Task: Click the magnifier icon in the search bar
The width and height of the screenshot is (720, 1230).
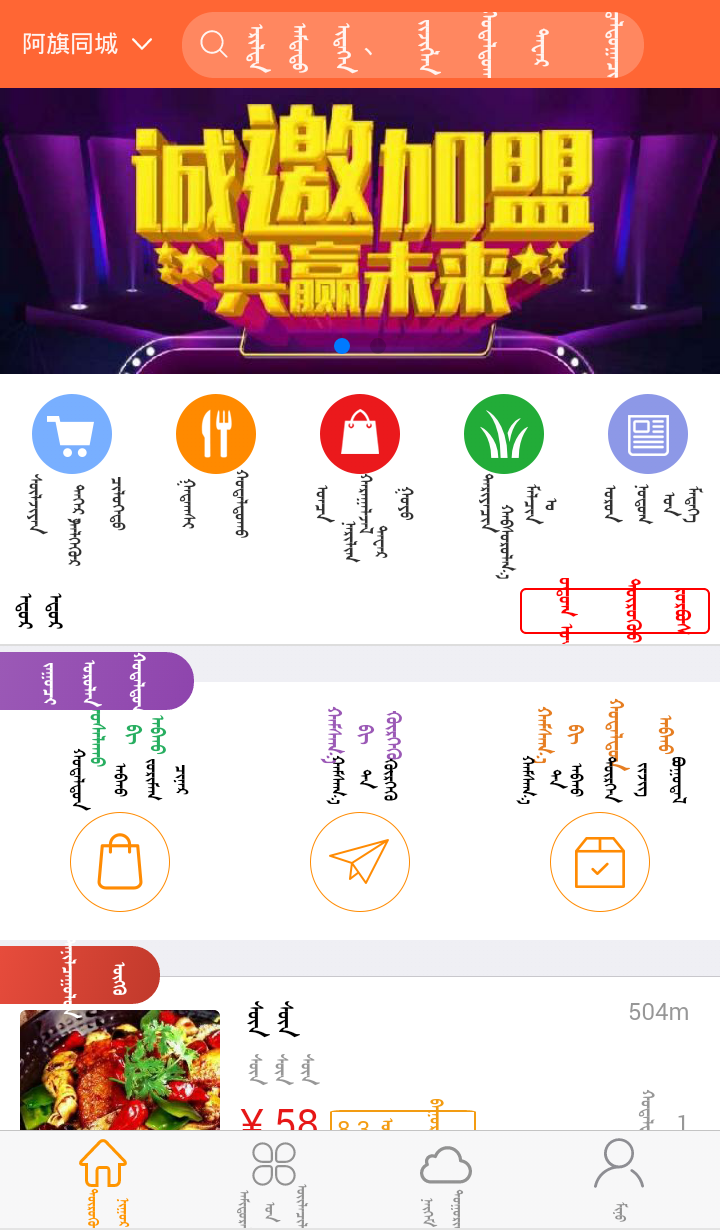Action: click(214, 44)
